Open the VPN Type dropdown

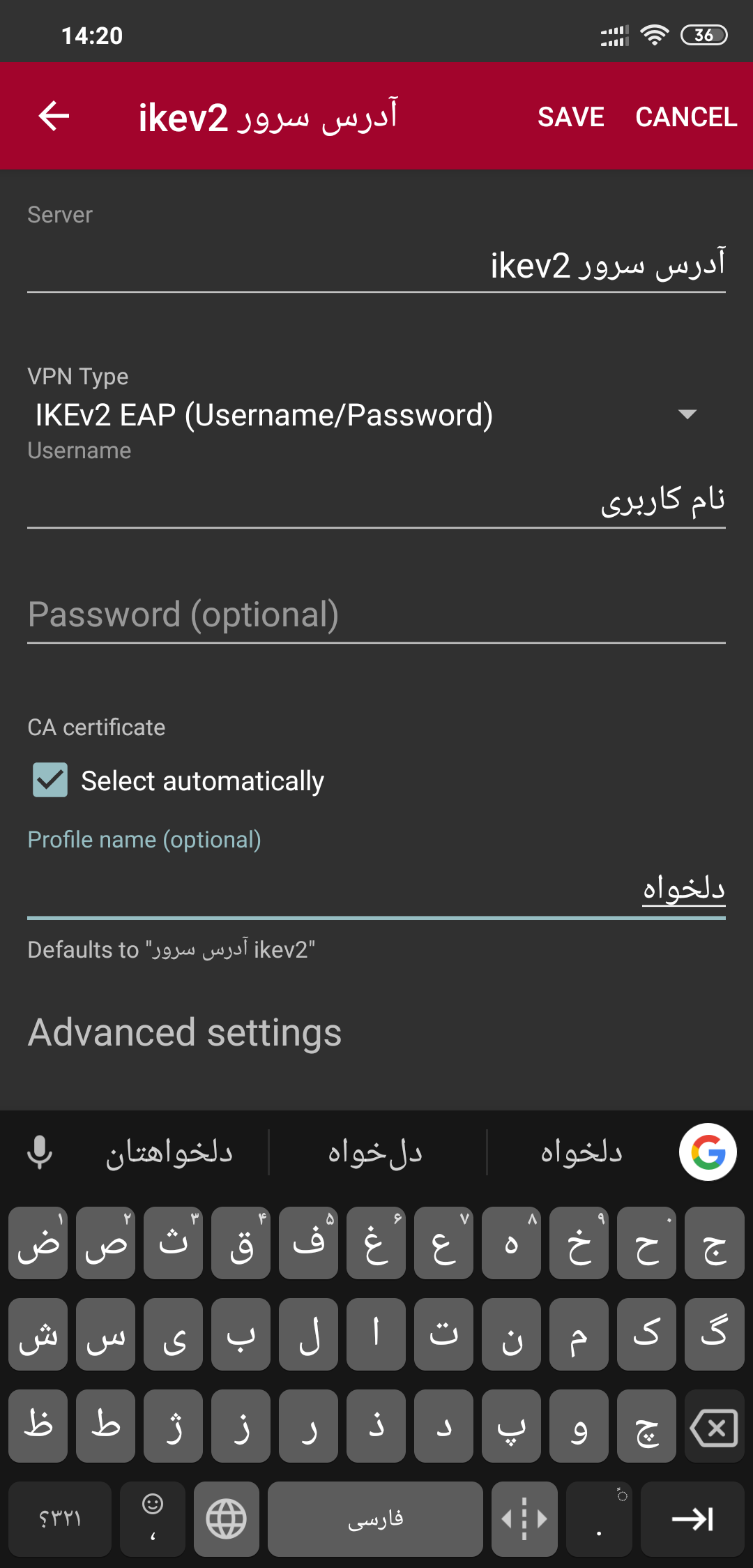[376, 415]
